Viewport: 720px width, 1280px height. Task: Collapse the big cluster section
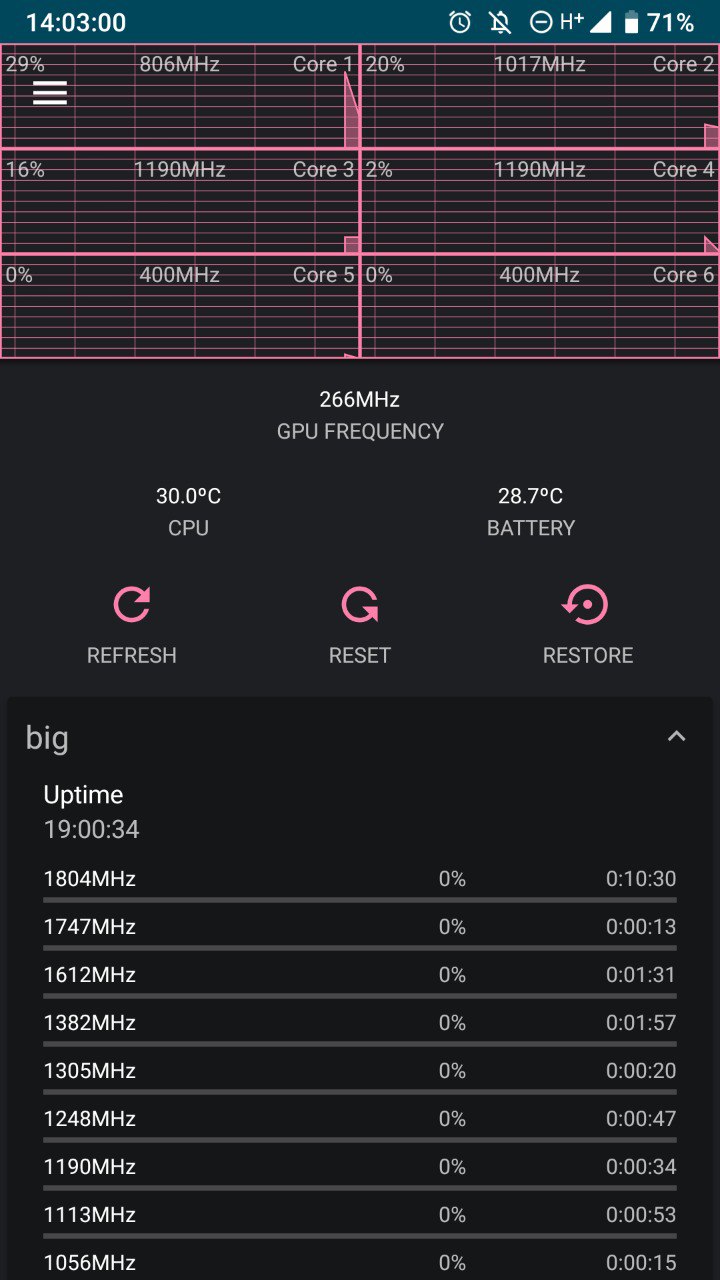677,737
